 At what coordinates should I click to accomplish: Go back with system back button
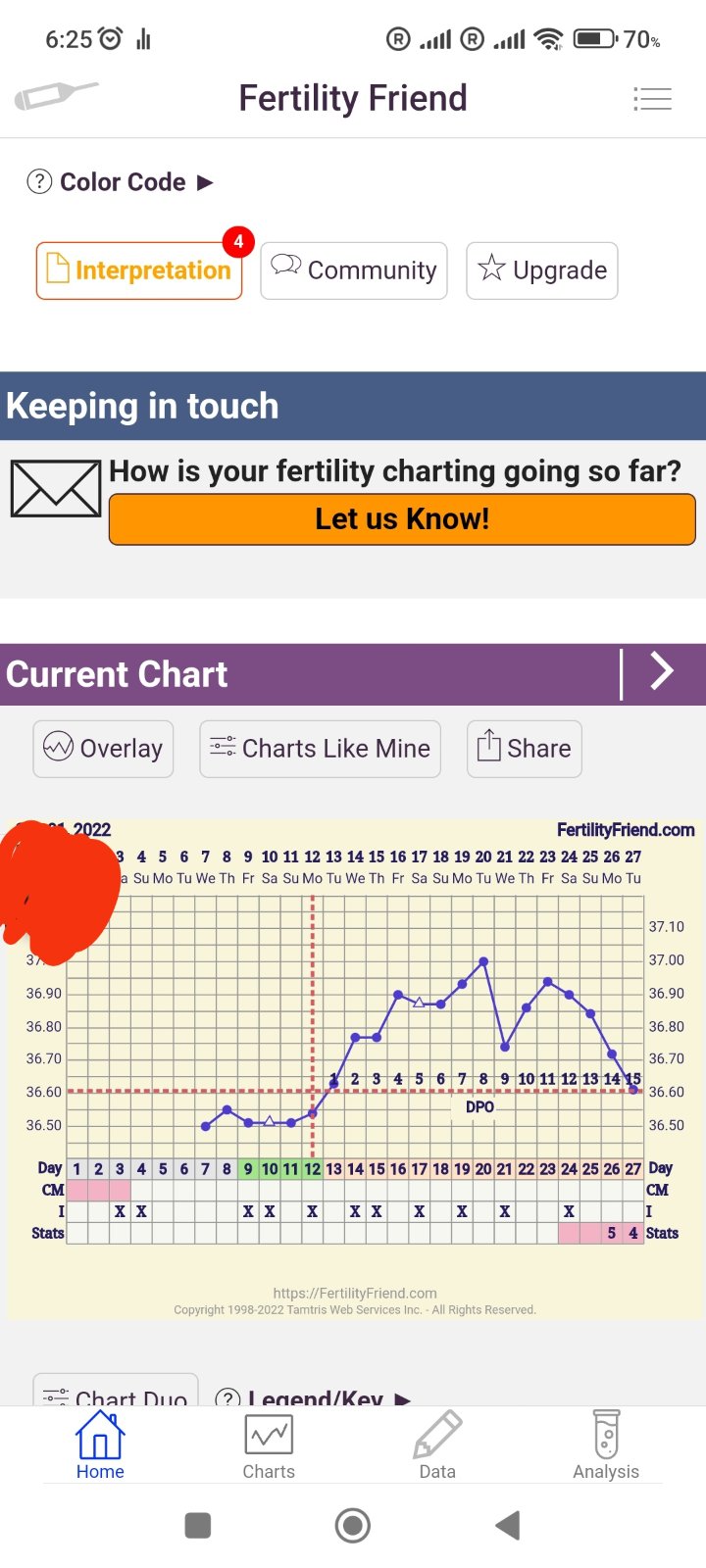[x=507, y=1525]
